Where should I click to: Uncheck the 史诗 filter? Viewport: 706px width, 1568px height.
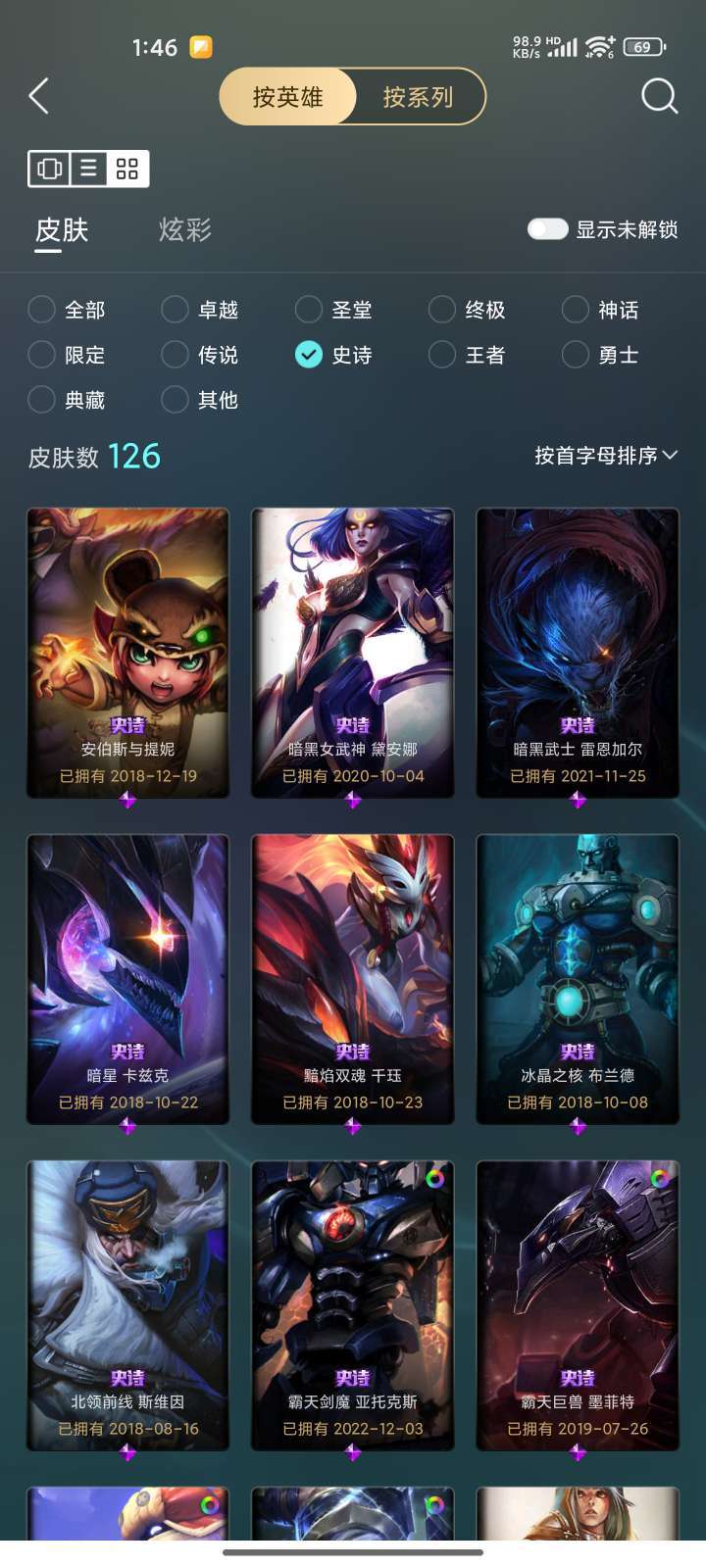click(333, 355)
